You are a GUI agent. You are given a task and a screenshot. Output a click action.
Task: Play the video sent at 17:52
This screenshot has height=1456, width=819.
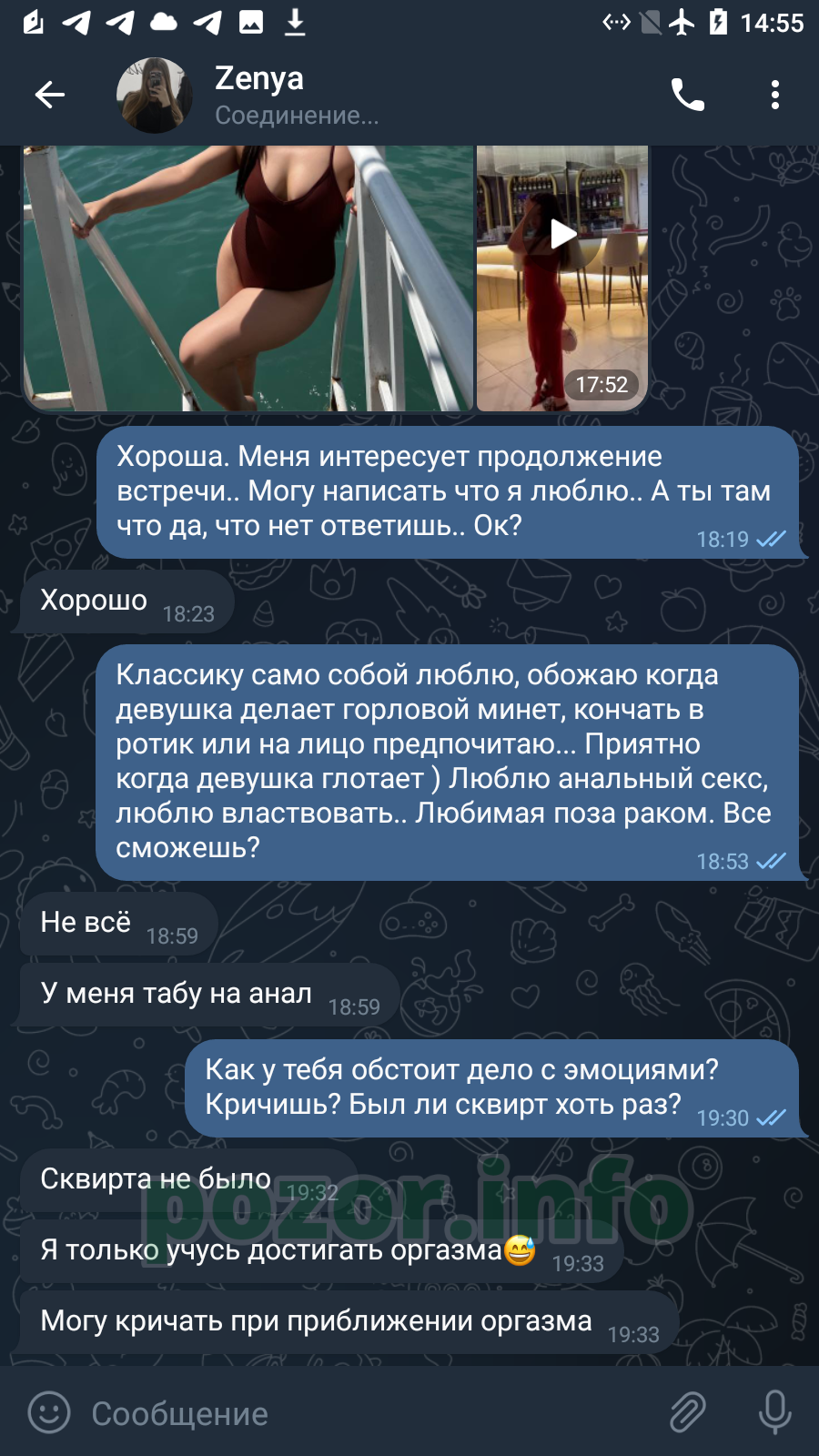(563, 234)
